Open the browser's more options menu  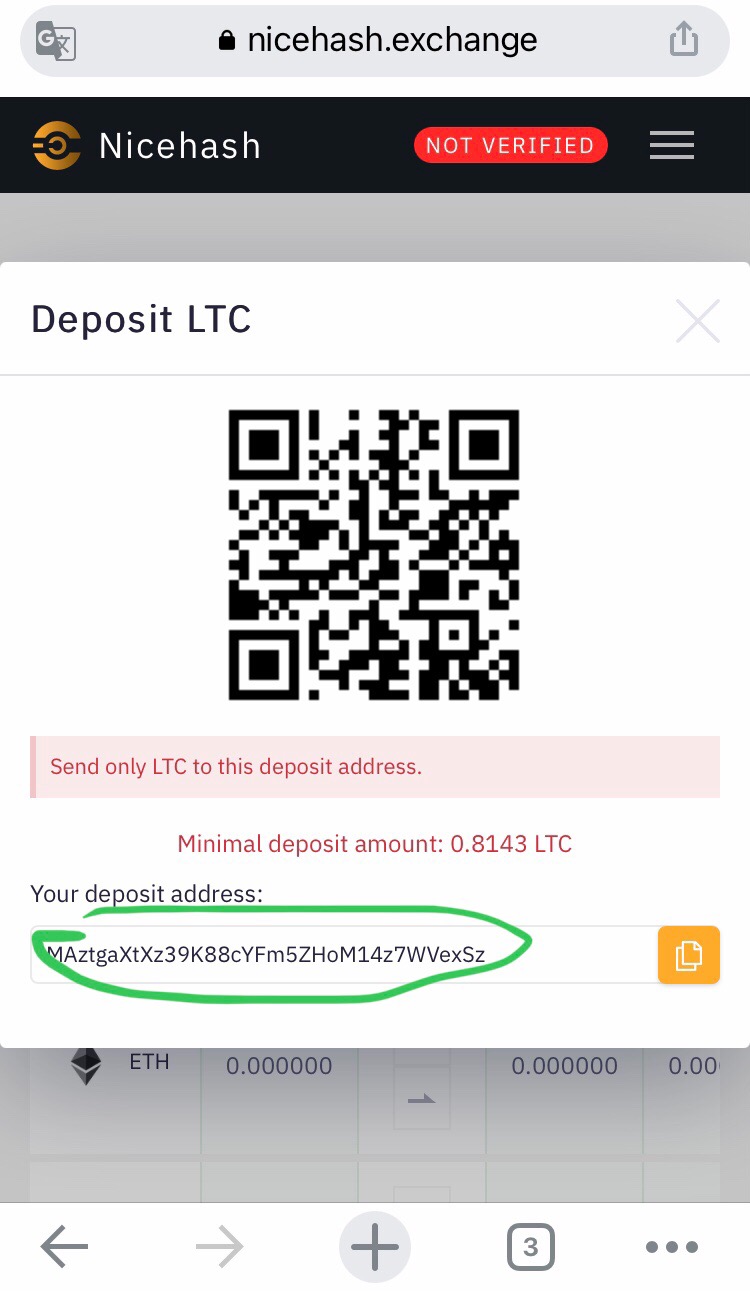point(671,1247)
